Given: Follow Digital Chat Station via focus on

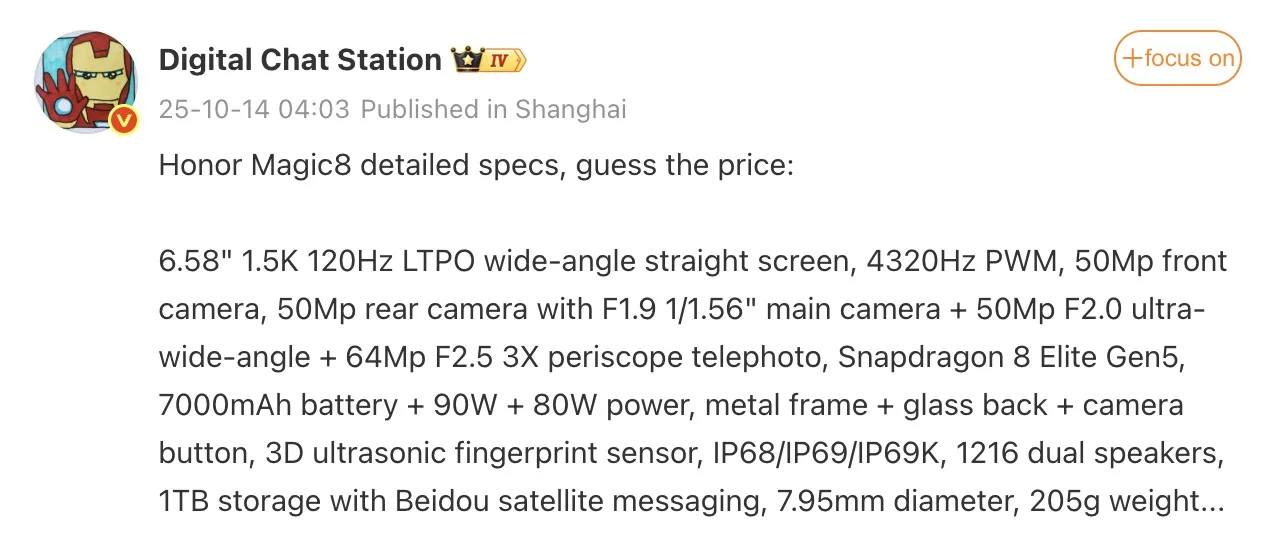Looking at the screenshot, I should coord(1177,58).
